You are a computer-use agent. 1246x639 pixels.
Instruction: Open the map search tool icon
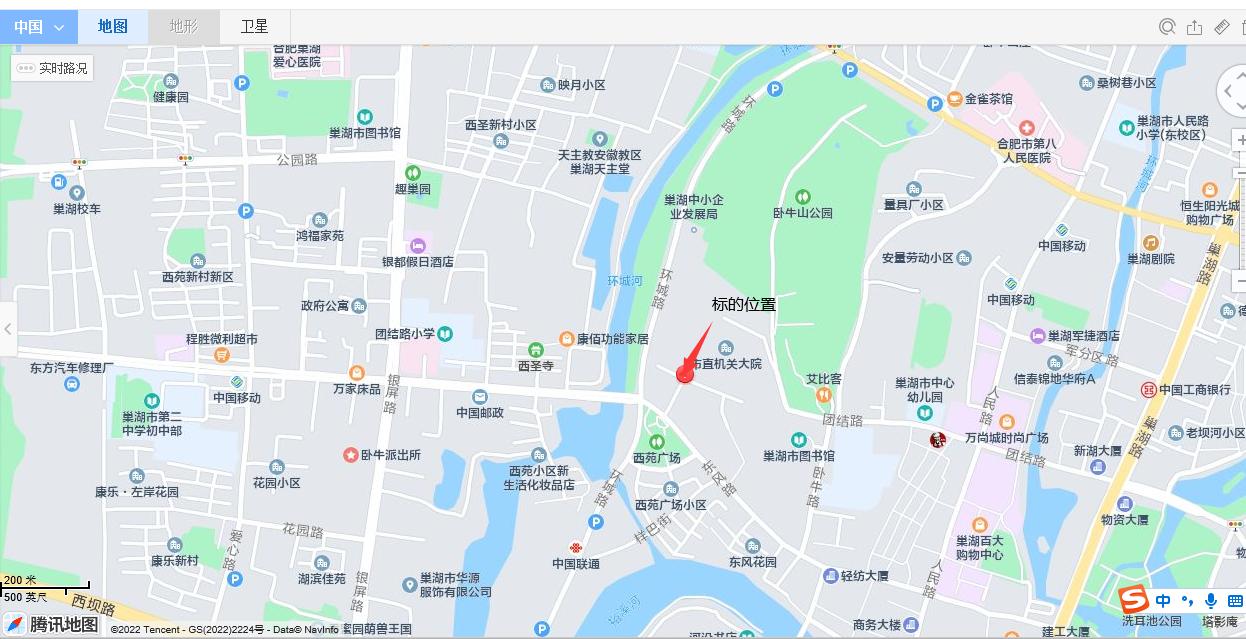point(1167,27)
